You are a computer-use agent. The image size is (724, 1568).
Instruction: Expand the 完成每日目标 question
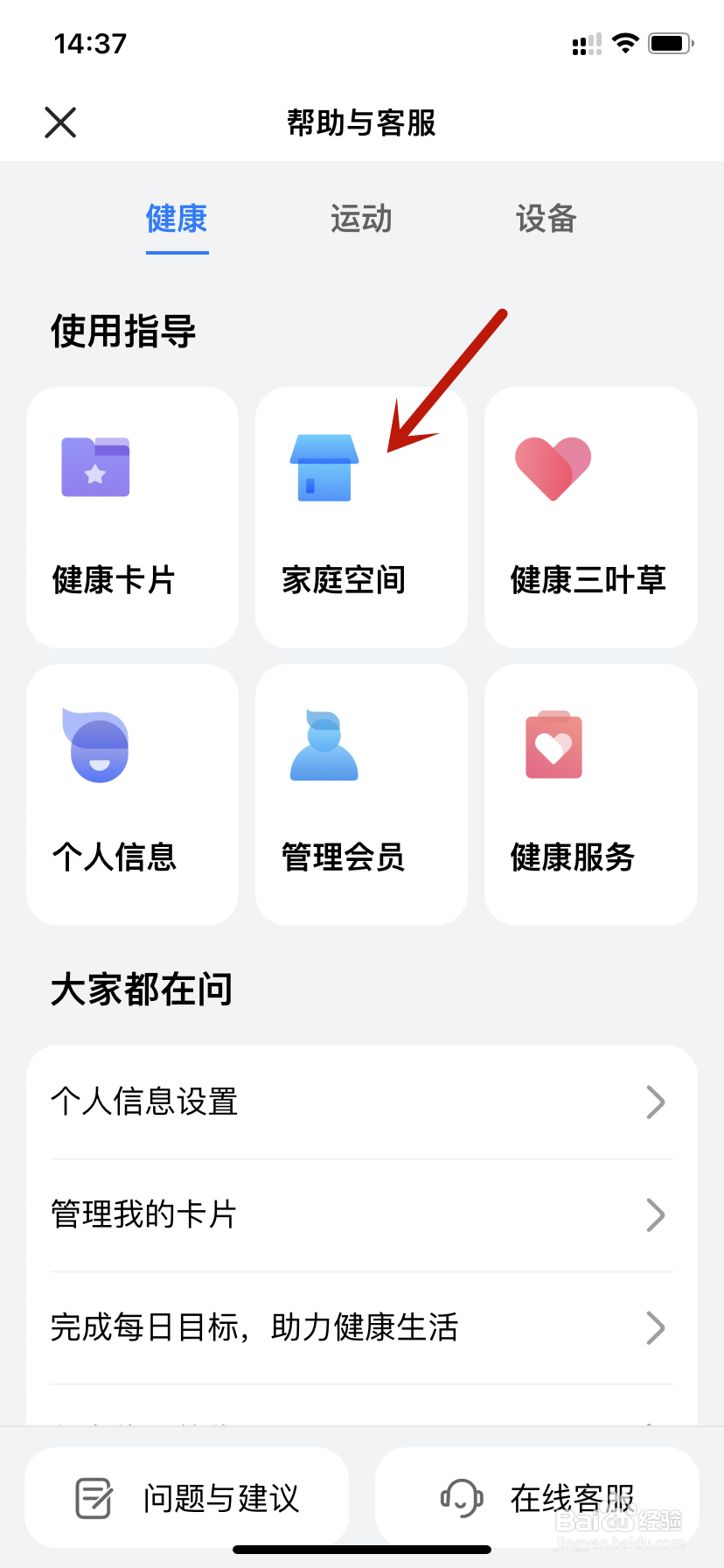point(360,1327)
